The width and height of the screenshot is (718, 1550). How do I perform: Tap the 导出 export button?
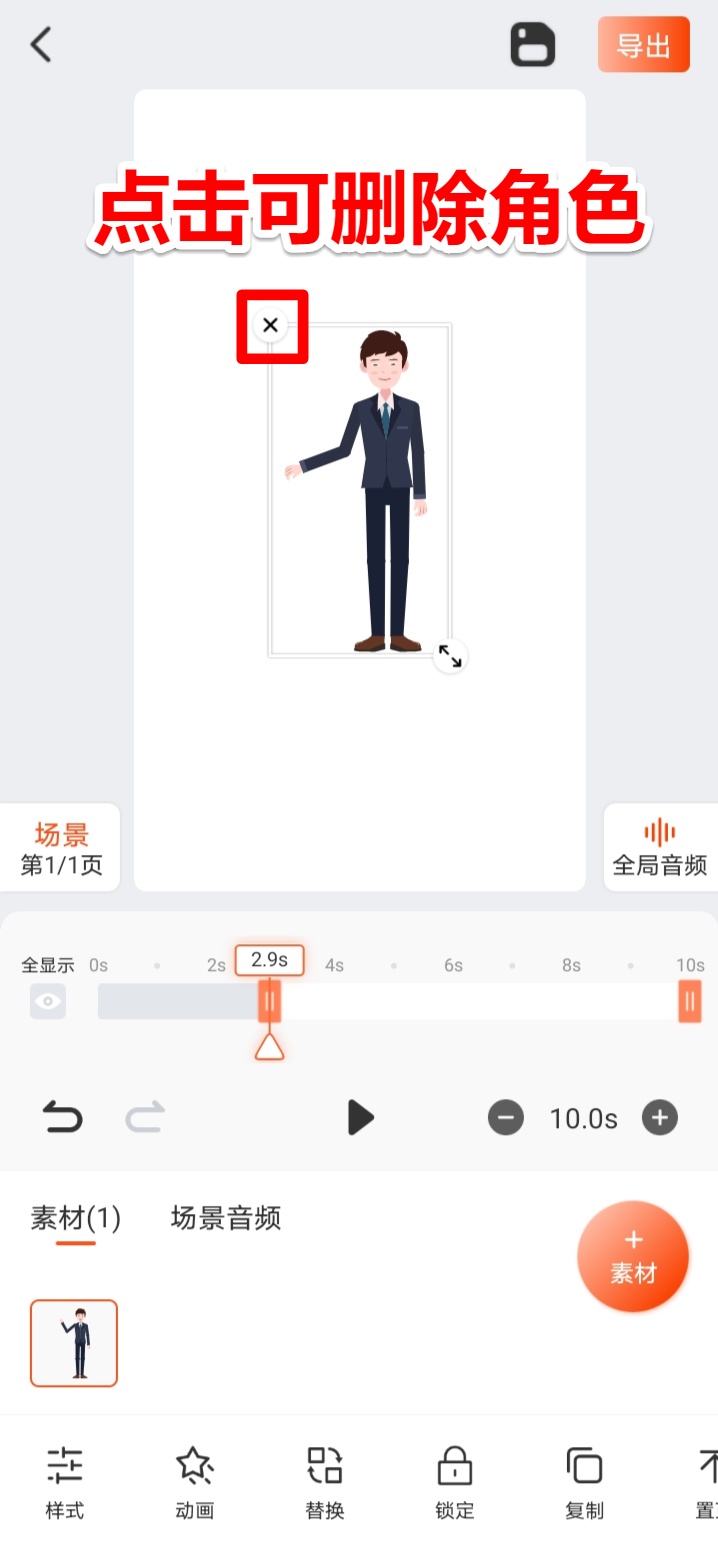pos(643,45)
